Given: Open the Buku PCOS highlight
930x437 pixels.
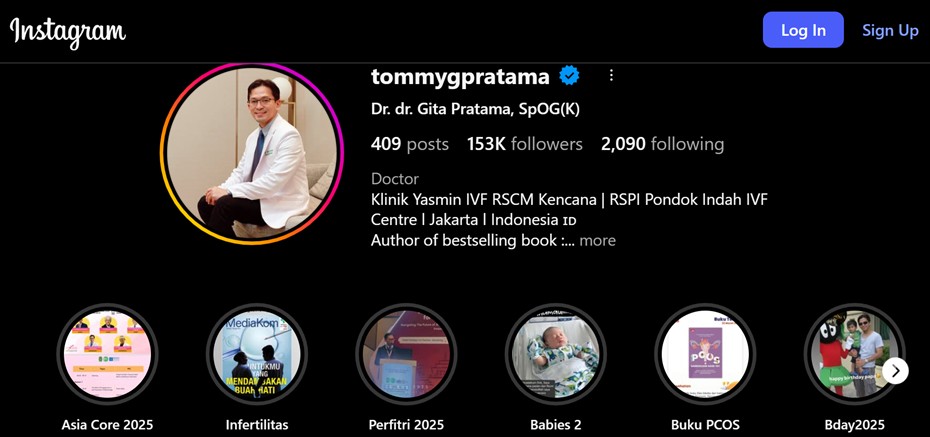Looking at the screenshot, I should pyautogui.click(x=705, y=354).
